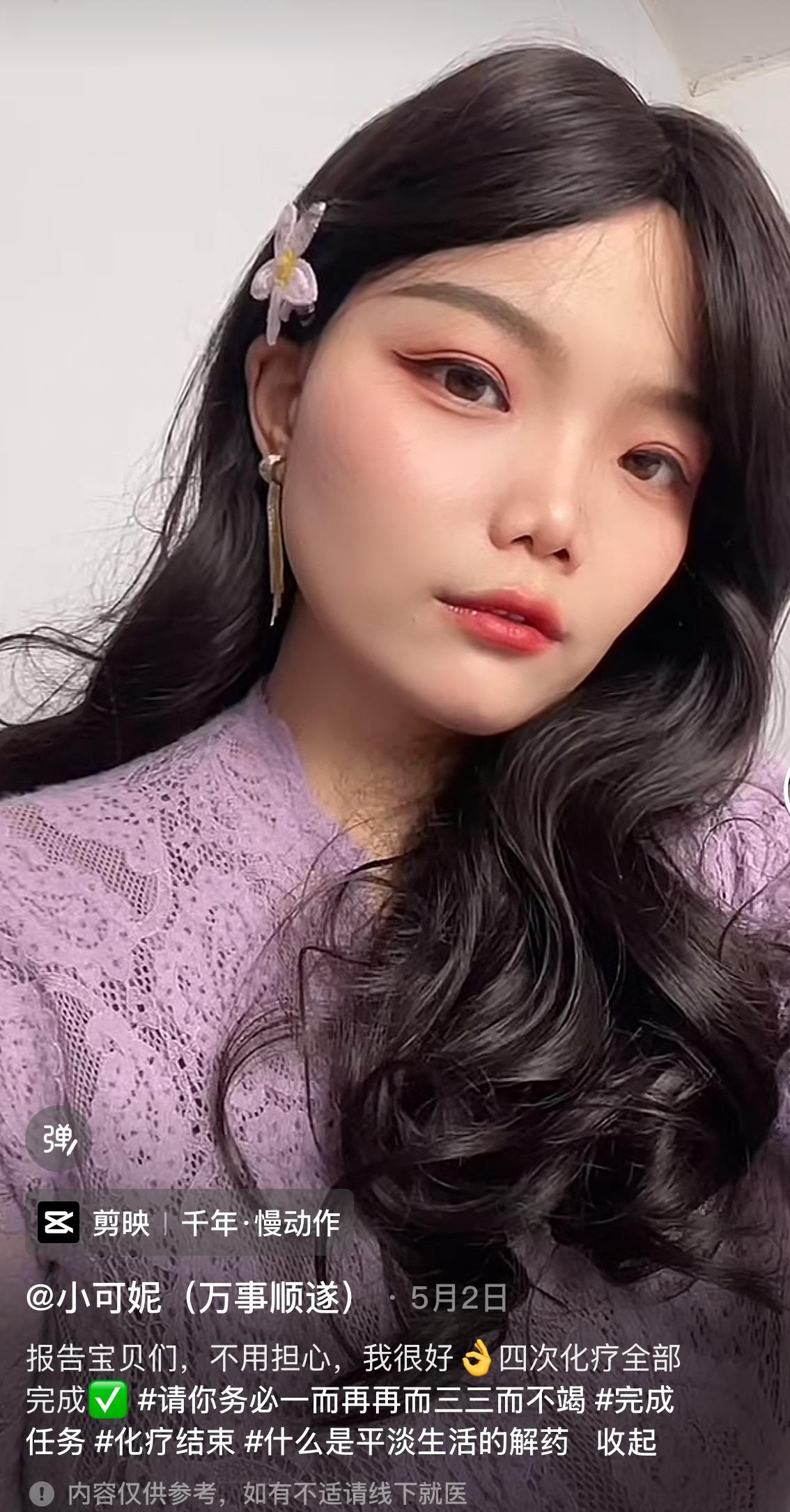
Task: Toggle the danmaku bullet comments button
Action: pos(59,1139)
